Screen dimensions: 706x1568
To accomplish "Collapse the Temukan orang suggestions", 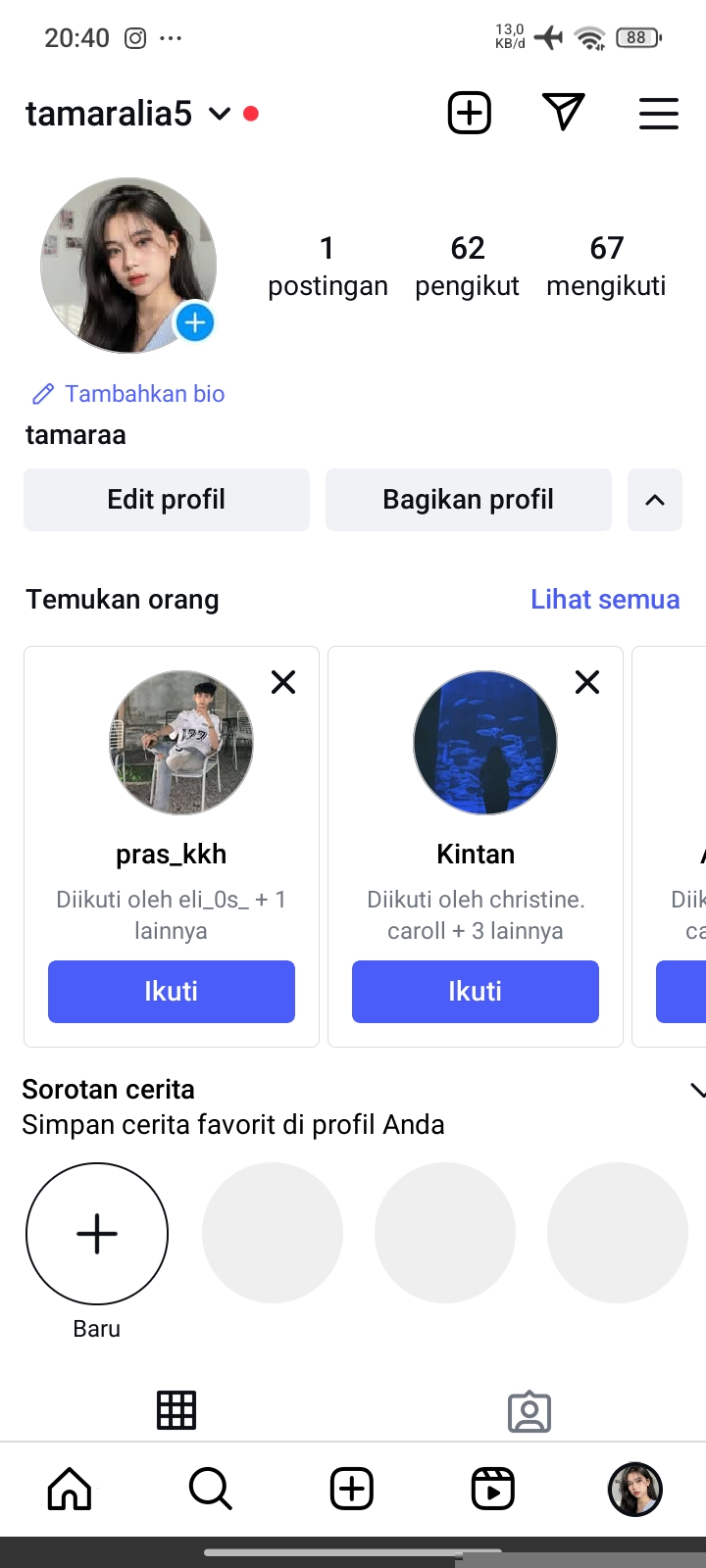I will click(655, 500).
